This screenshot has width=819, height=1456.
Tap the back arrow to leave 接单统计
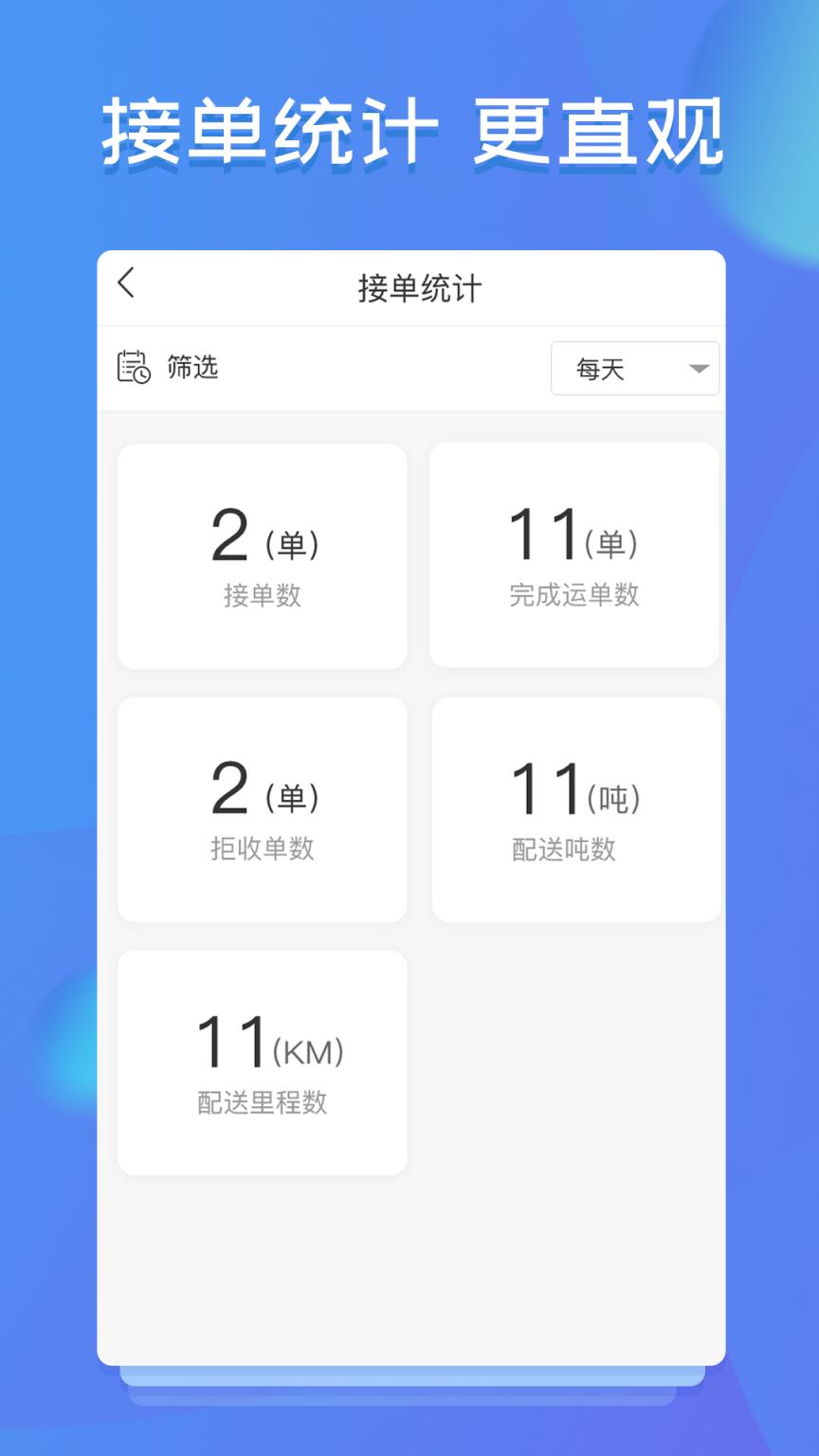[127, 283]
